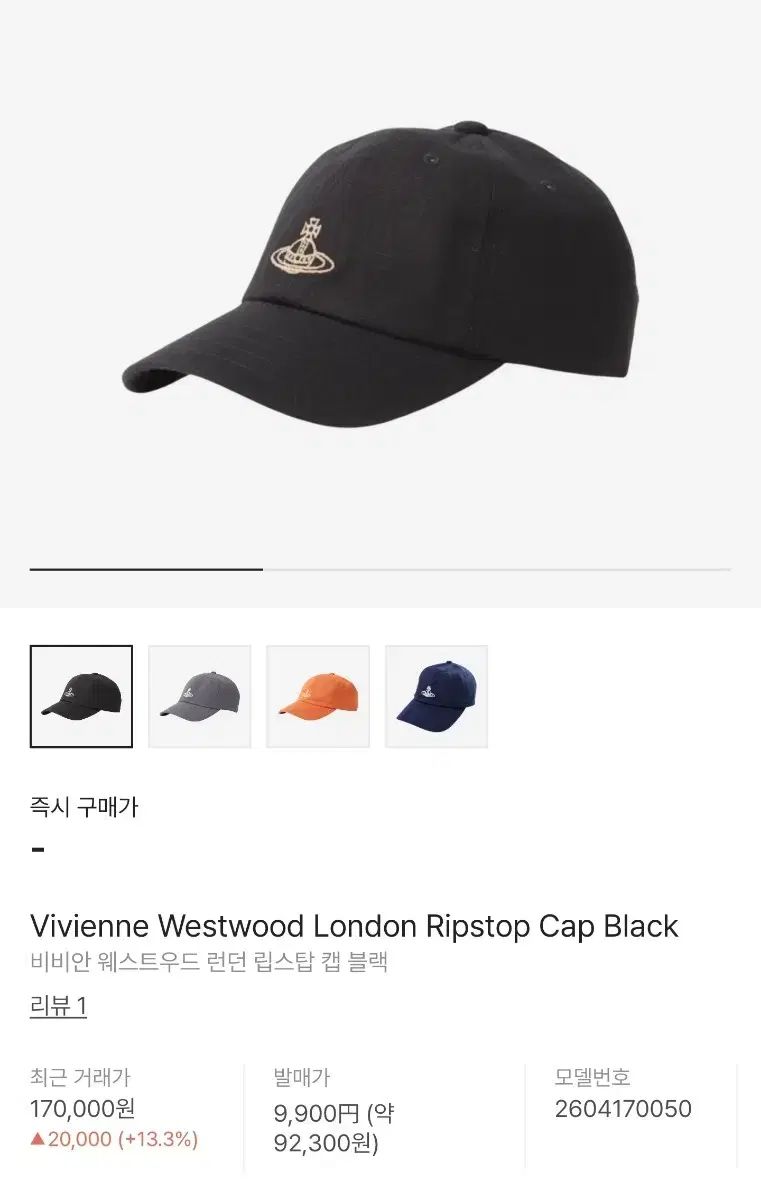Screen dimensions: 761x1200
Task: Select the navy cap color variant
Action: [436, 697]
